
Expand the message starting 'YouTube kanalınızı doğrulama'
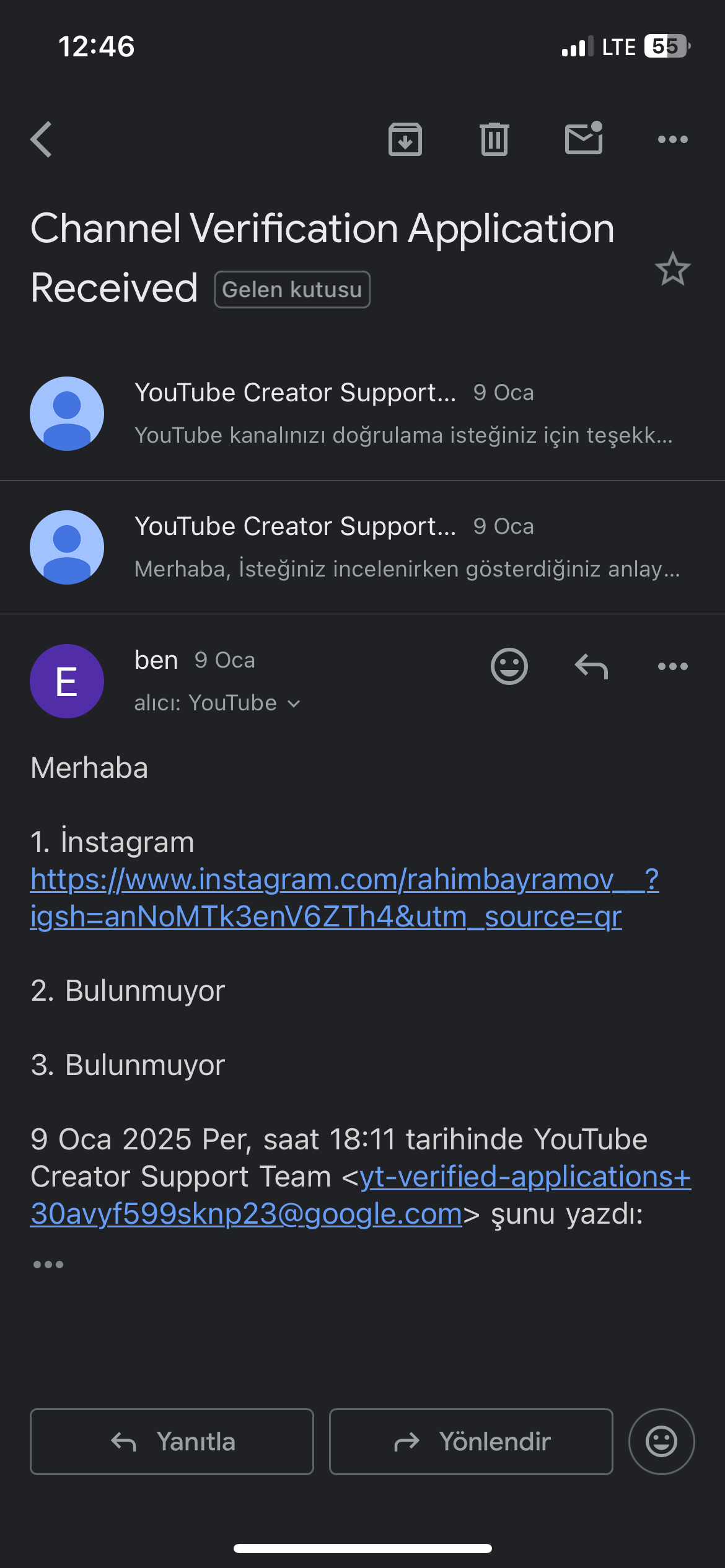tap(362, 414)
